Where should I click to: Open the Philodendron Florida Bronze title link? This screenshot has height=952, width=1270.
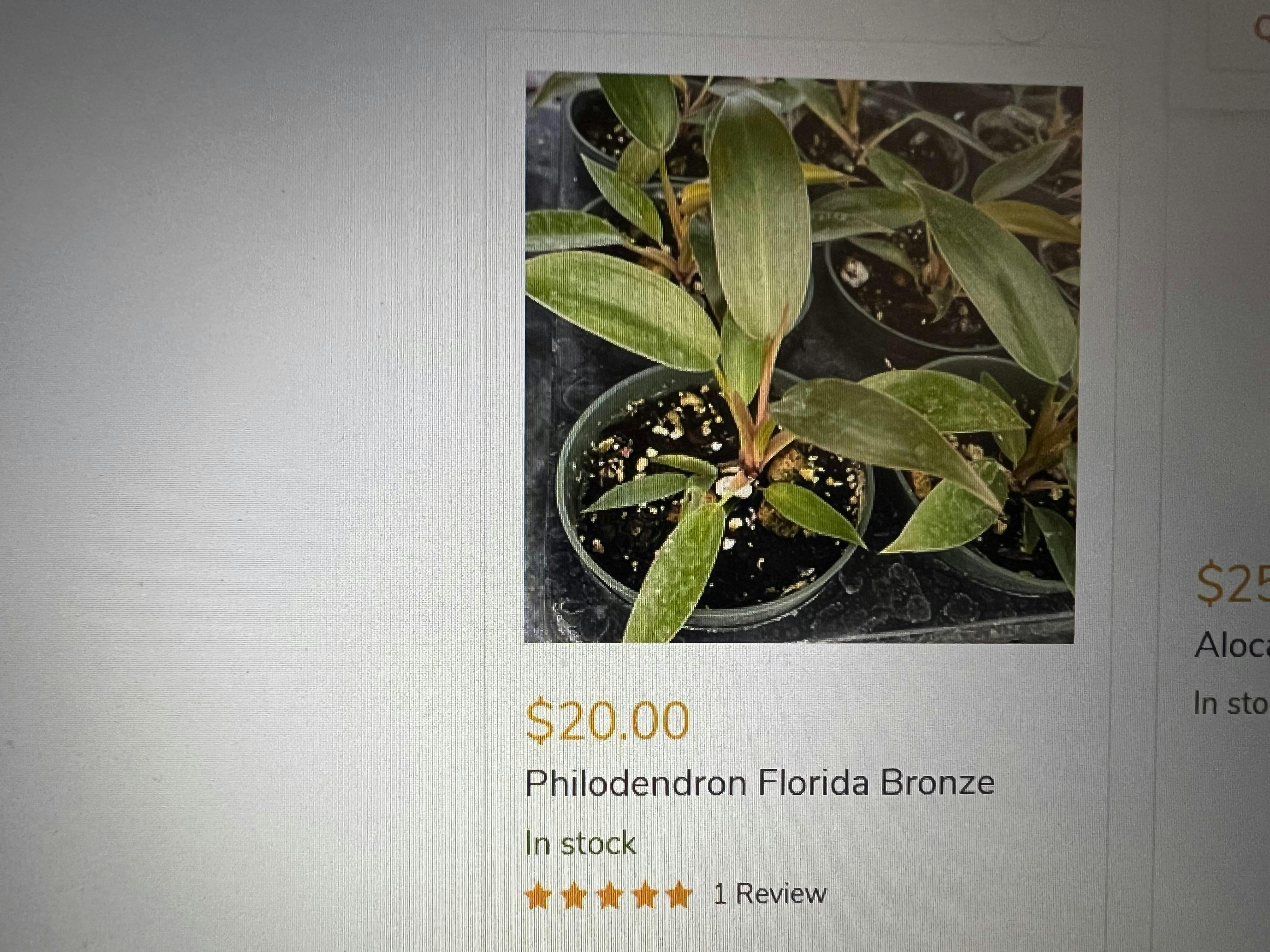point(759,783)
